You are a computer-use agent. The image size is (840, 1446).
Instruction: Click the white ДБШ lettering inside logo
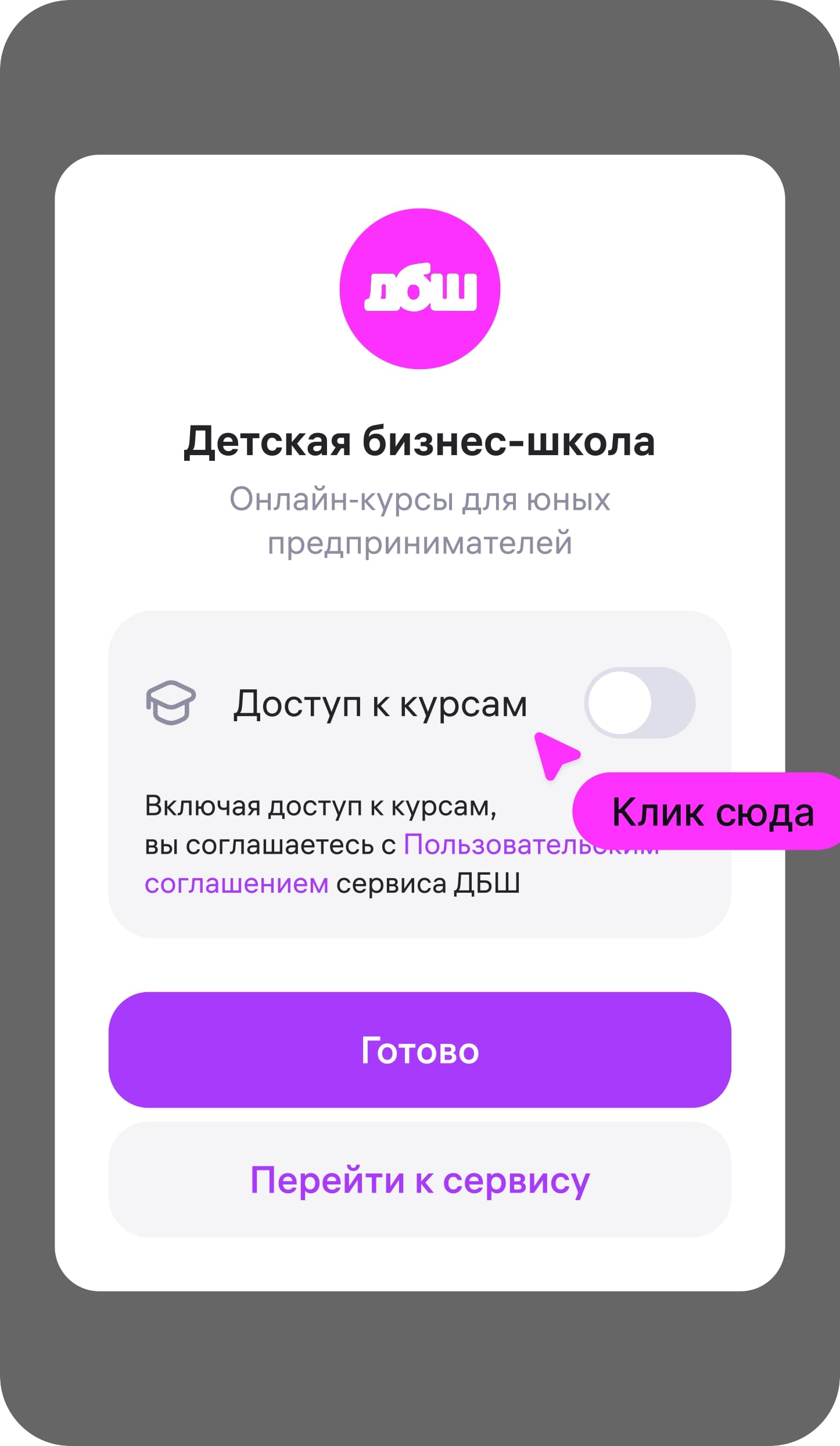420,289
